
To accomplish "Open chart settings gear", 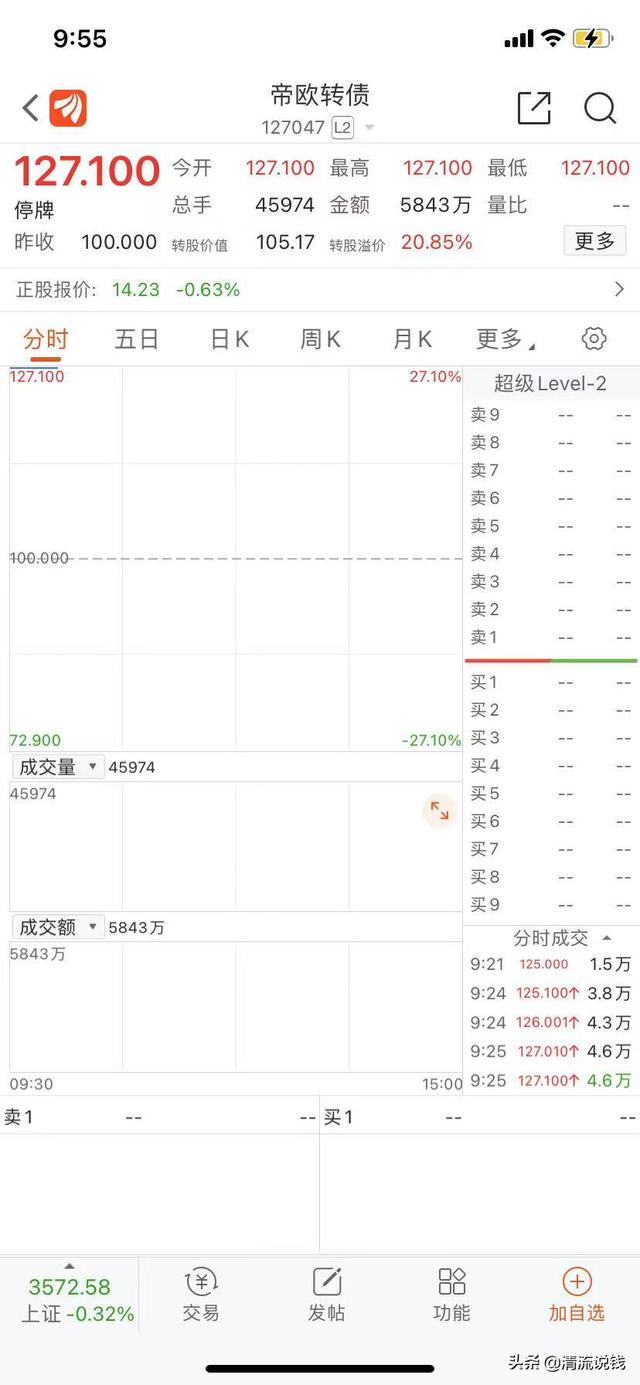I will (x=594, y=339).
